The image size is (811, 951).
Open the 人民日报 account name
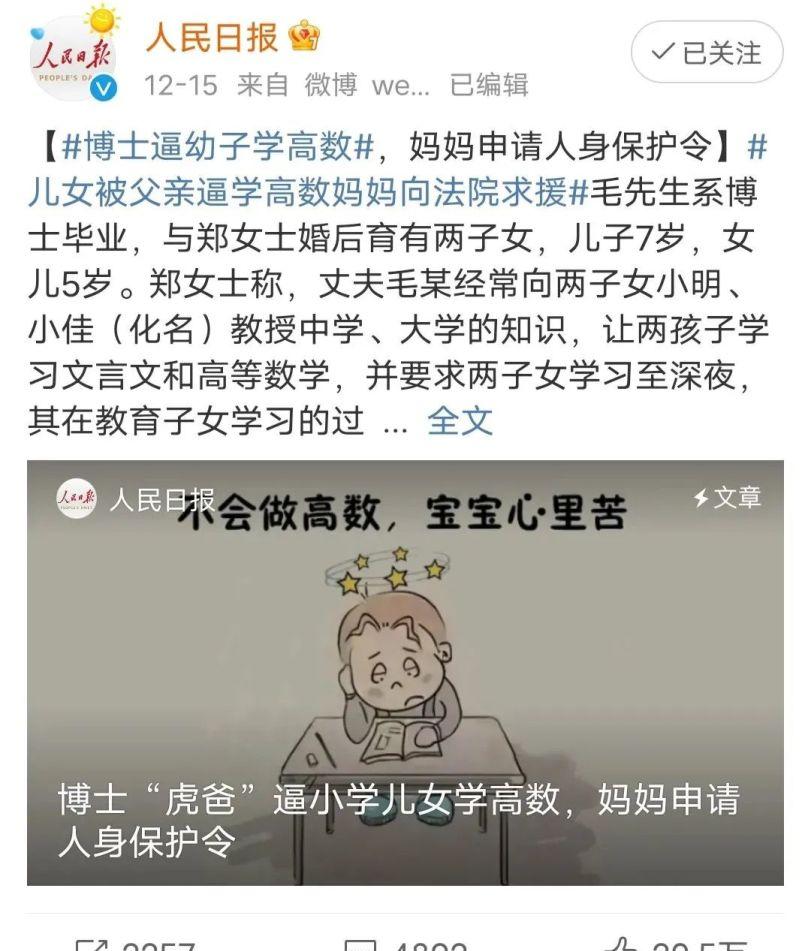click(212, 38)
